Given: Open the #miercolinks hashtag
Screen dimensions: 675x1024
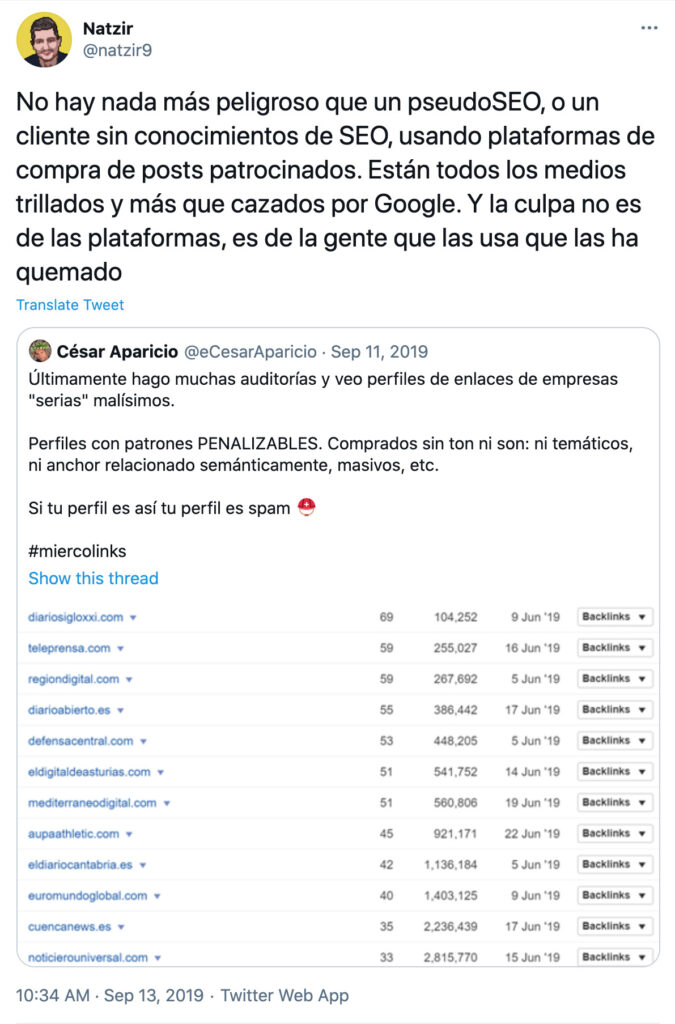Looking at the screenshot, I should click(77, 551).
